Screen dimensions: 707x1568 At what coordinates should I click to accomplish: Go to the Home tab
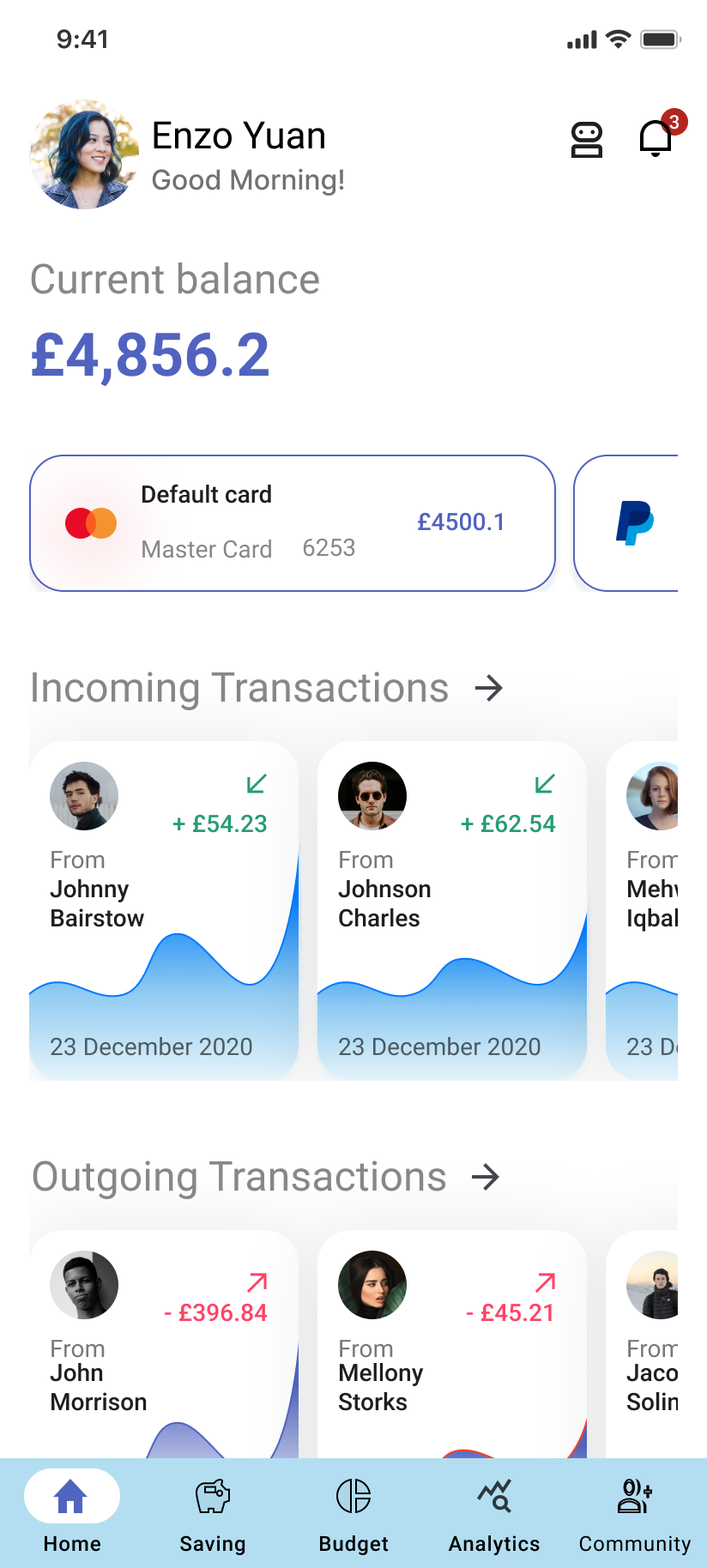pyautogui.click(x=72, y=1511)
